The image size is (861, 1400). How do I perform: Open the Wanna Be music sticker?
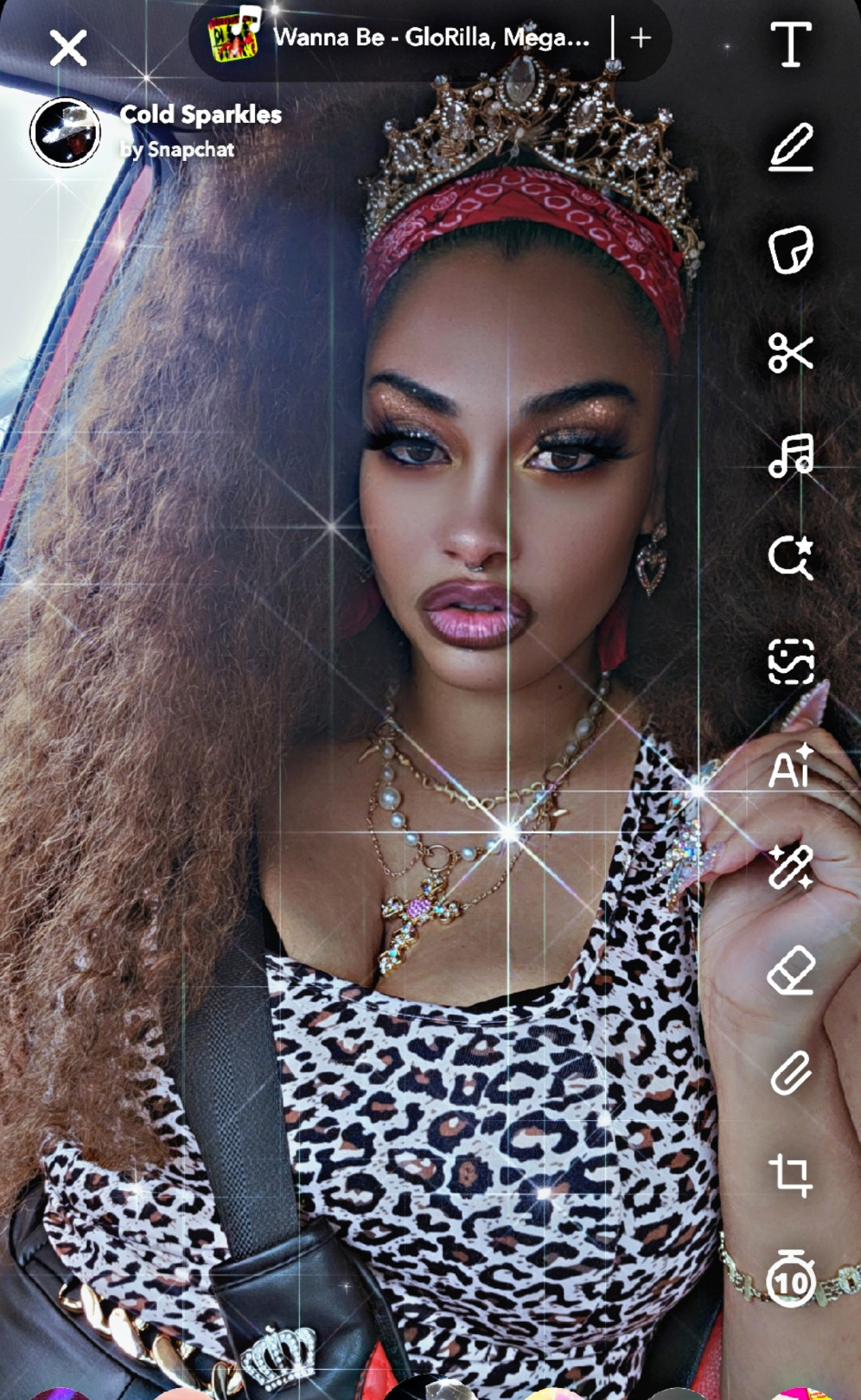[x=399, y=37]
